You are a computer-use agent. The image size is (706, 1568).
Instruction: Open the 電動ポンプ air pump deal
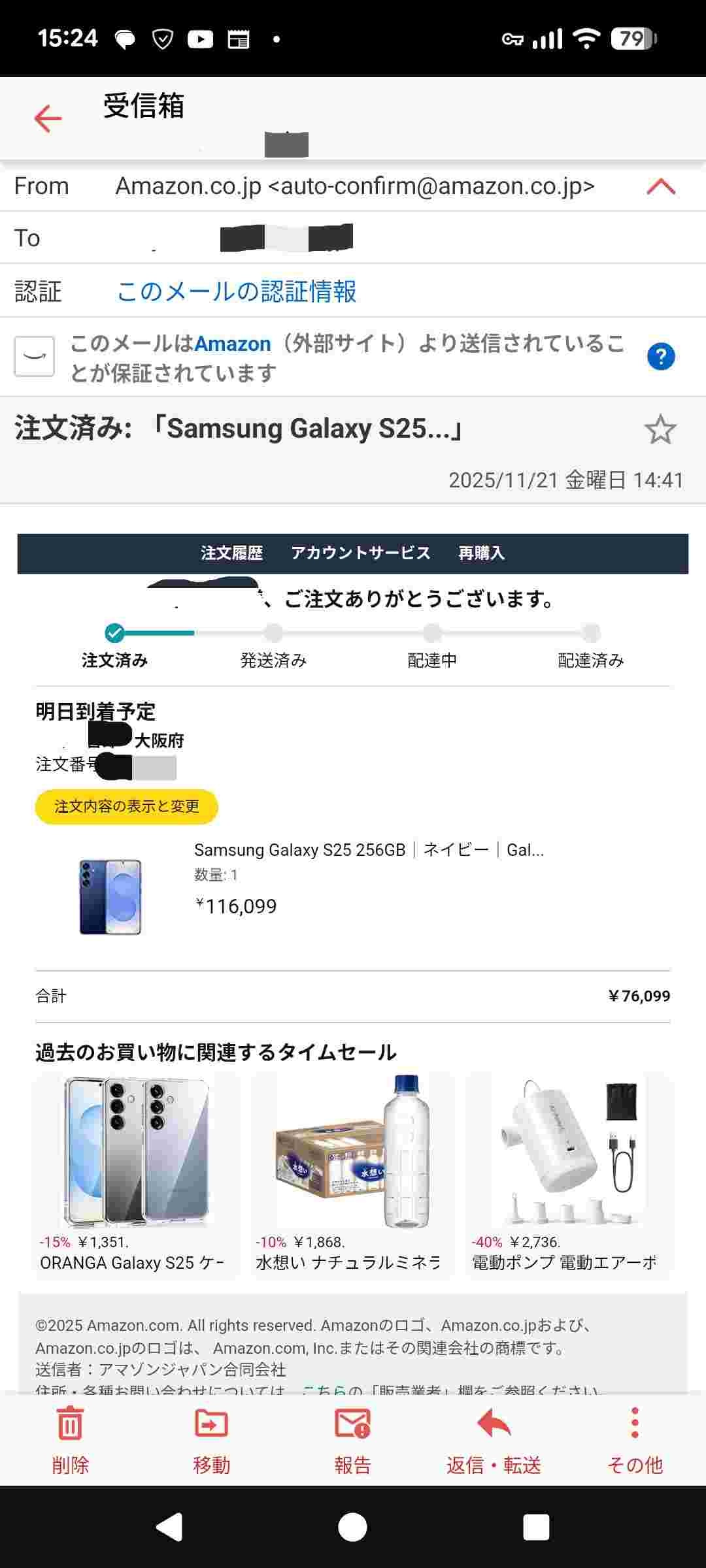point(567,1173)
